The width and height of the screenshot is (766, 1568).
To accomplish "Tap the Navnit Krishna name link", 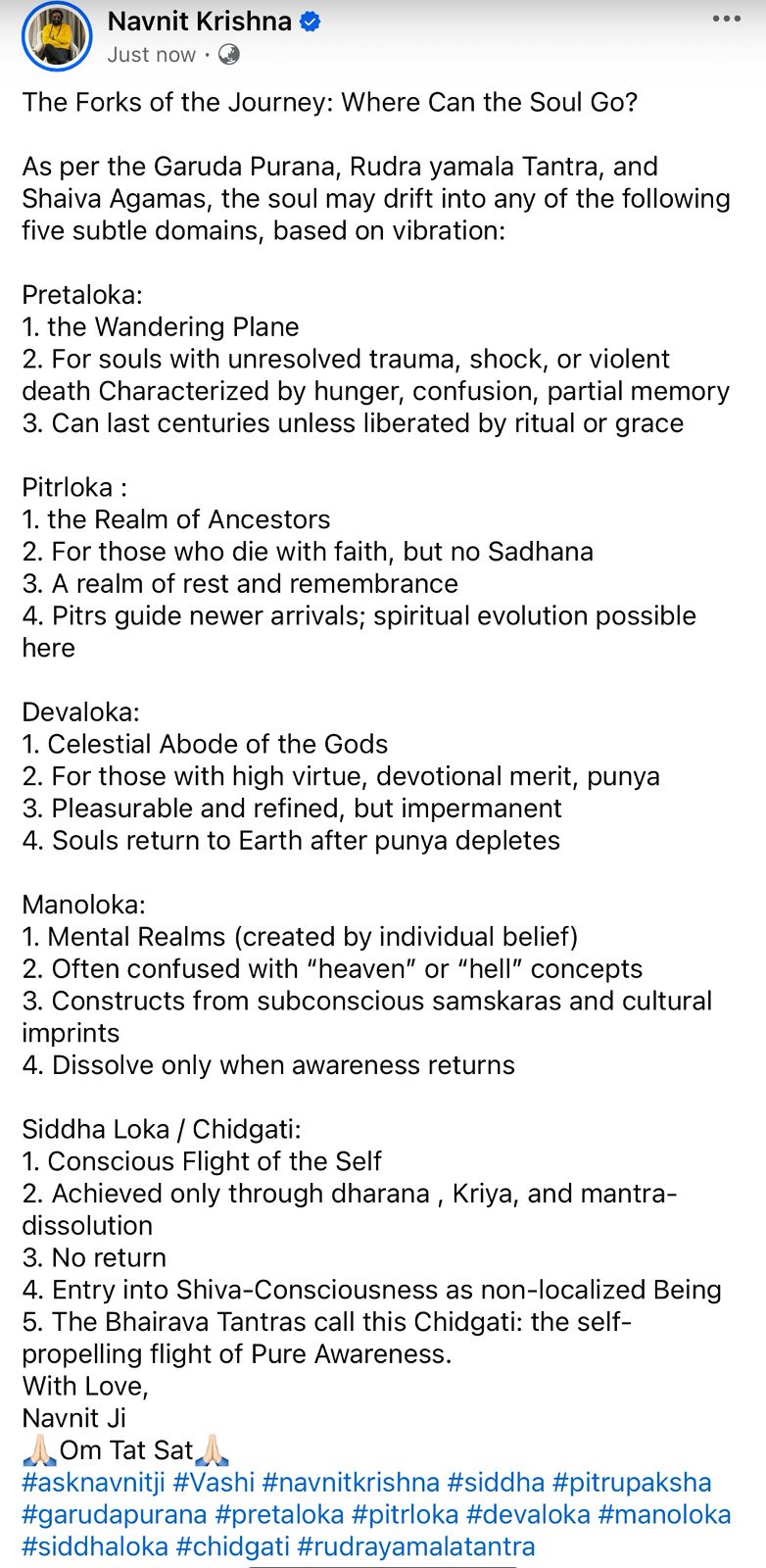I will tap(200, 22).
